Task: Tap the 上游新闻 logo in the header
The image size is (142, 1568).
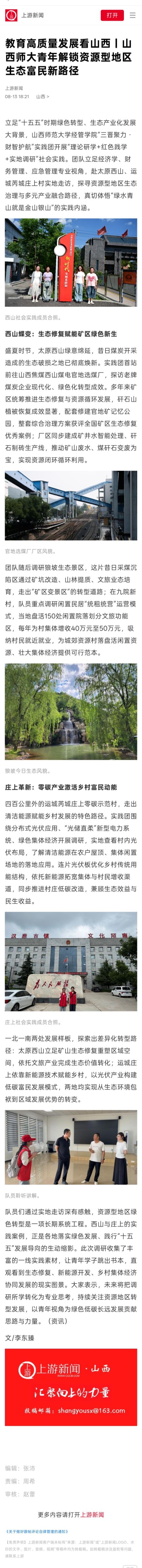Action: tap(25, 15)
